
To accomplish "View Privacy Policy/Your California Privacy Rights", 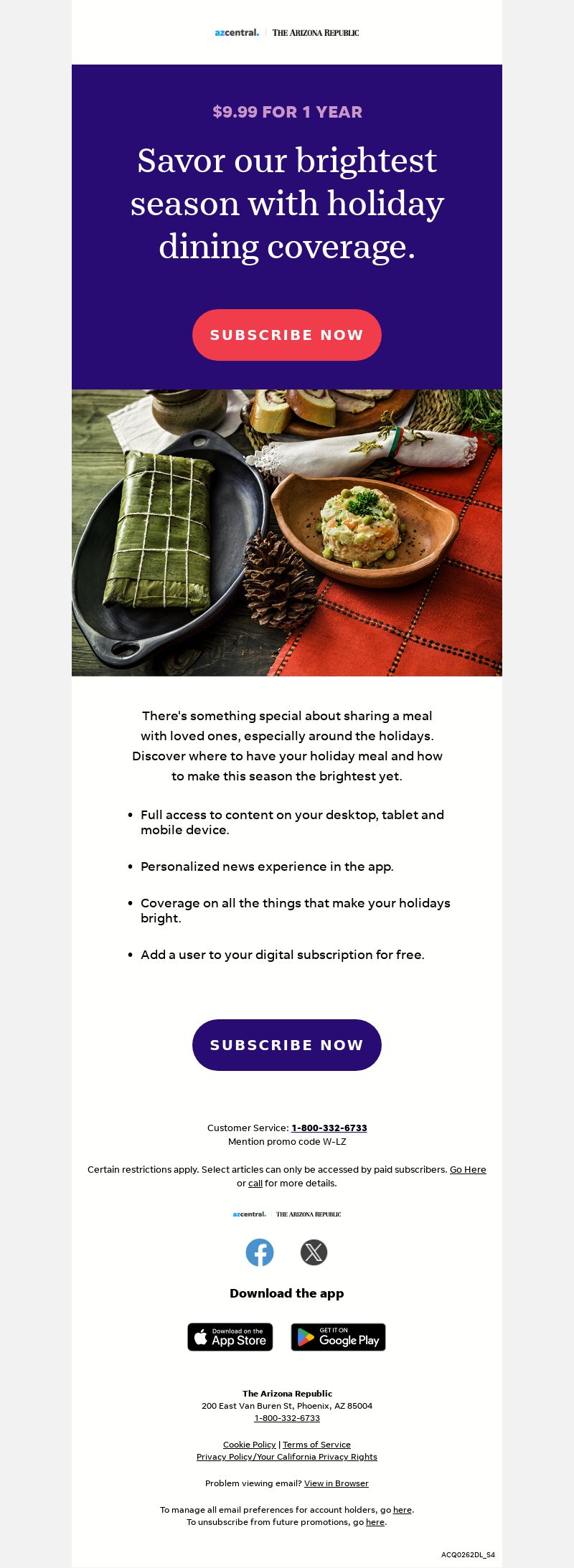I will 287,1456.
